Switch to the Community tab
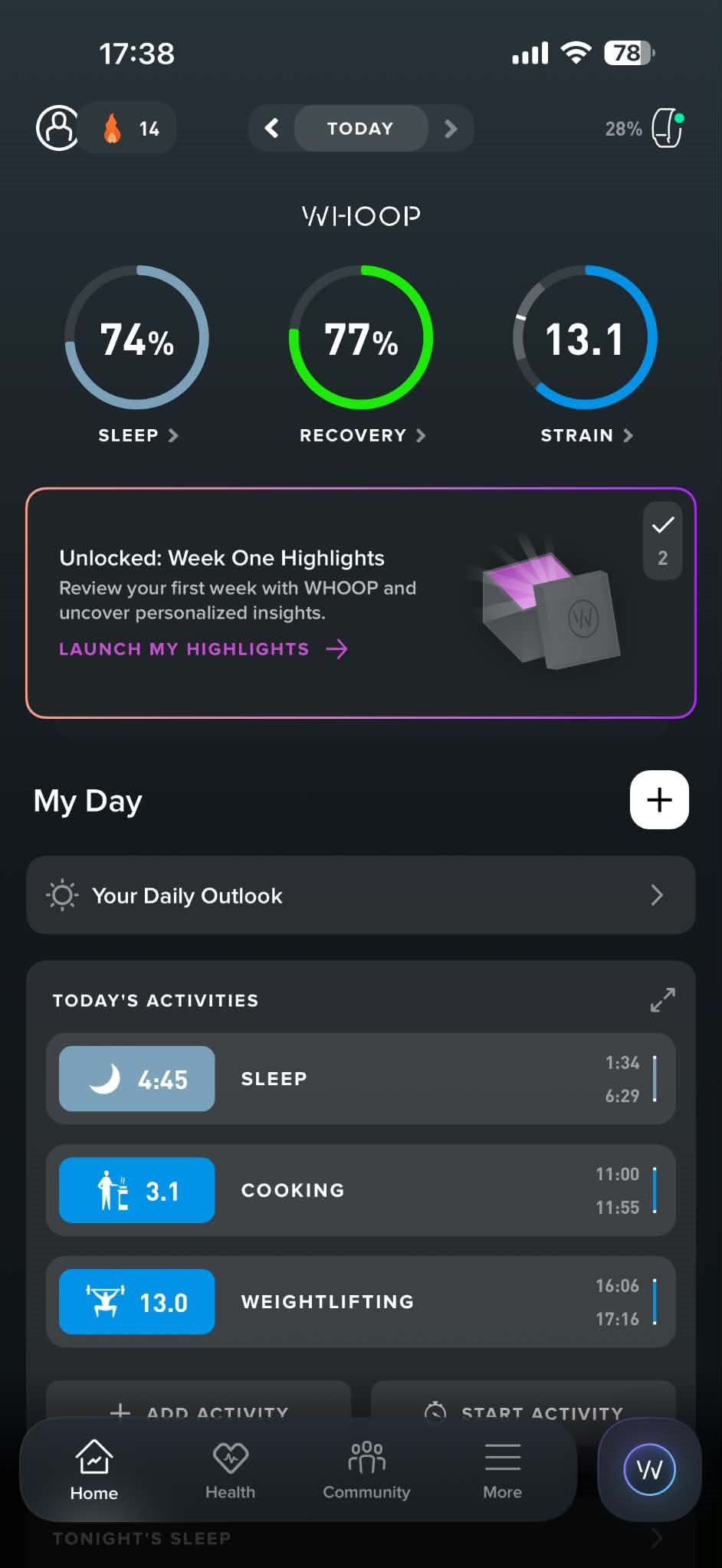722x1568 pixels. (366, 1470)
